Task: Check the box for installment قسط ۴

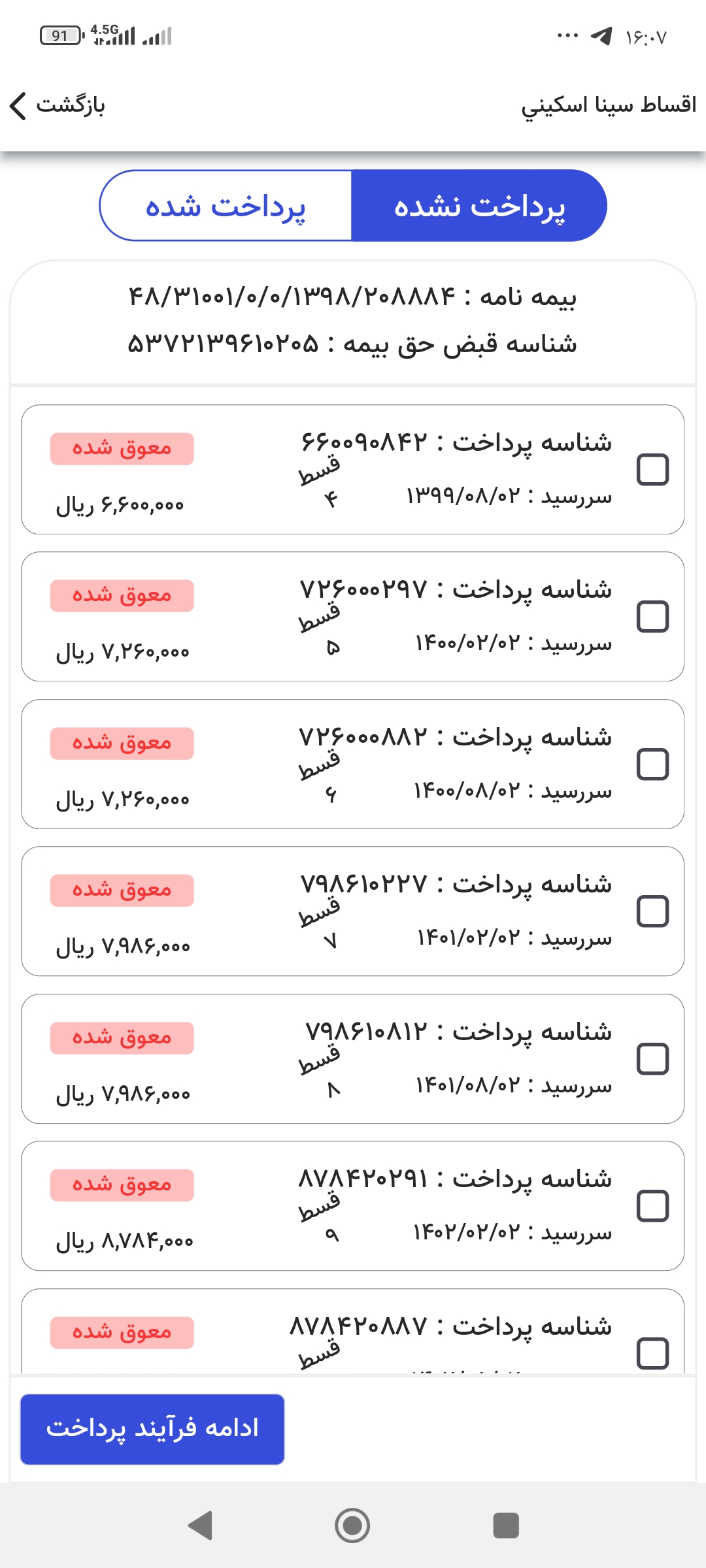Action: click(x=652, y=470)
